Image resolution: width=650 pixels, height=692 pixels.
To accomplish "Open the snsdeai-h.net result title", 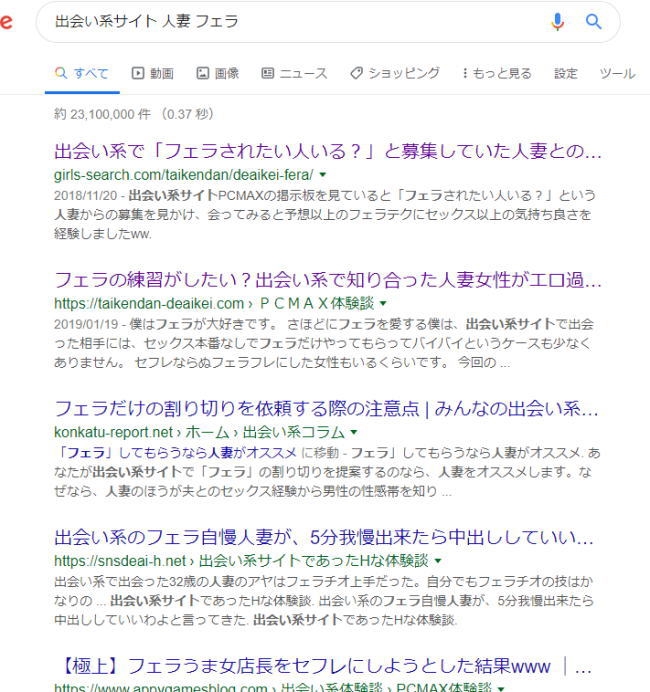I will [328, 540].
